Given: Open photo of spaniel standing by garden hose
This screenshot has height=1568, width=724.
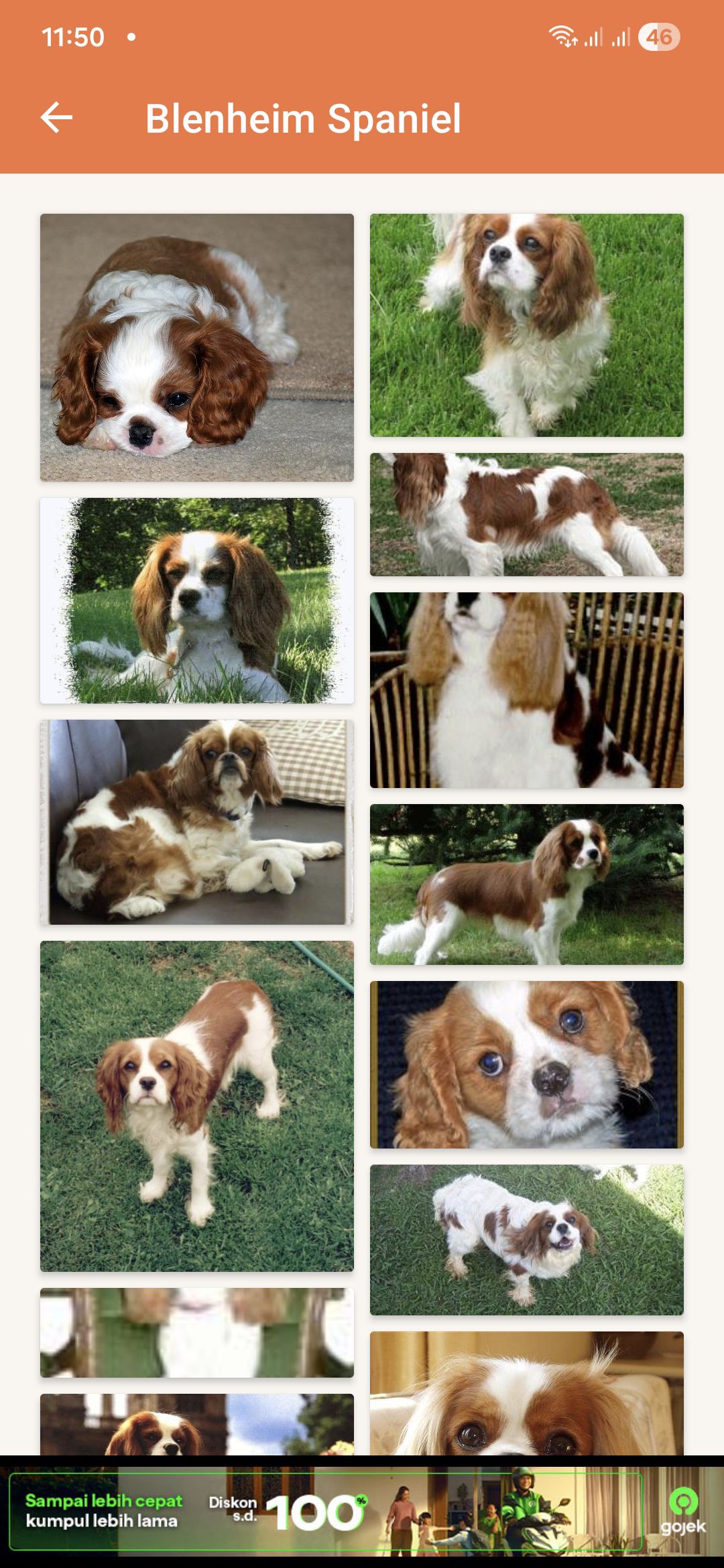Looking at the screenshot, I should pos(196,1106).
